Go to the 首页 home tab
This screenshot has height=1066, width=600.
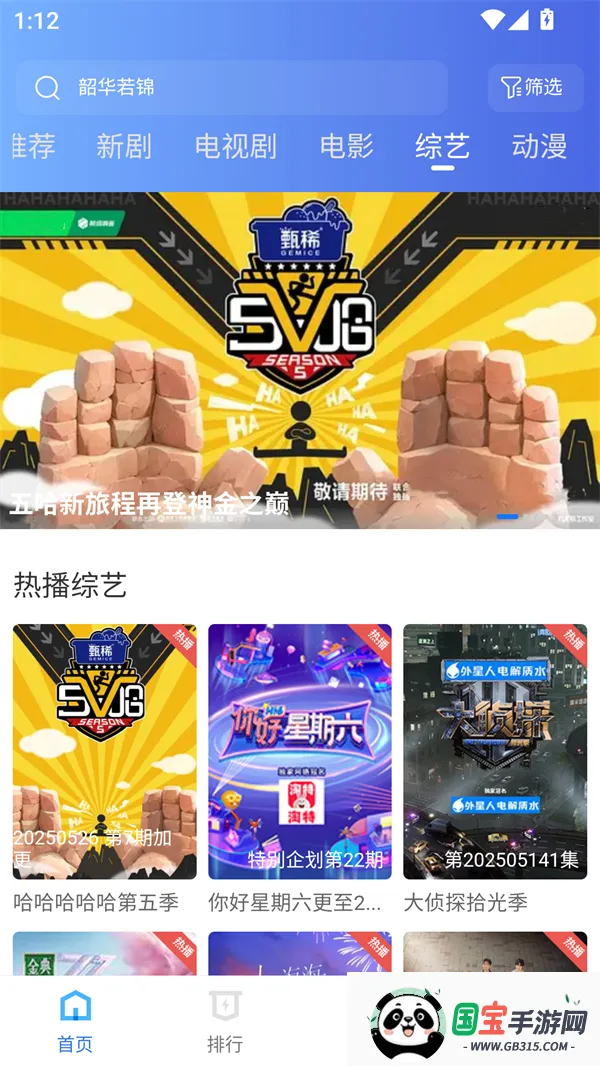[75, 1020]
